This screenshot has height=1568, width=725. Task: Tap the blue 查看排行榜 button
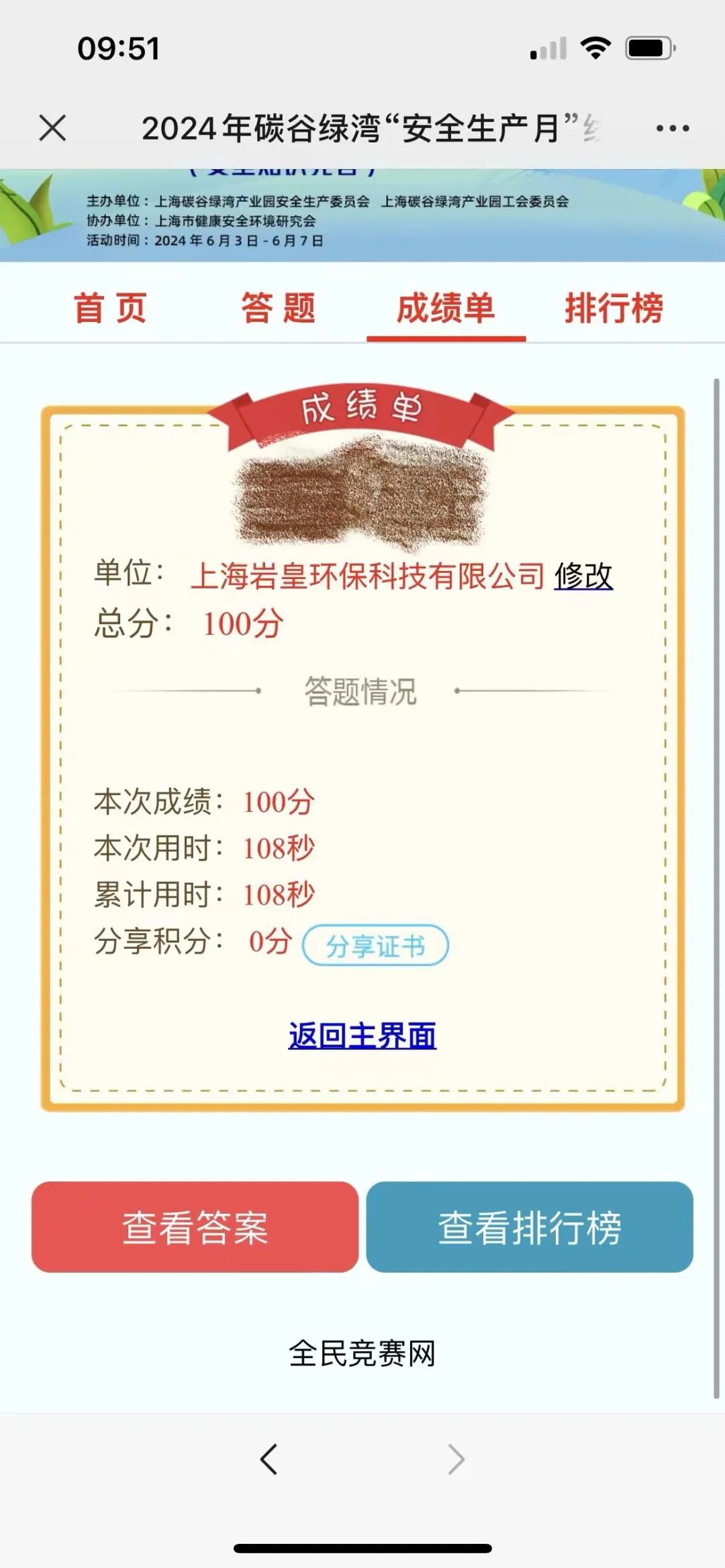(x=530, y=1227)
